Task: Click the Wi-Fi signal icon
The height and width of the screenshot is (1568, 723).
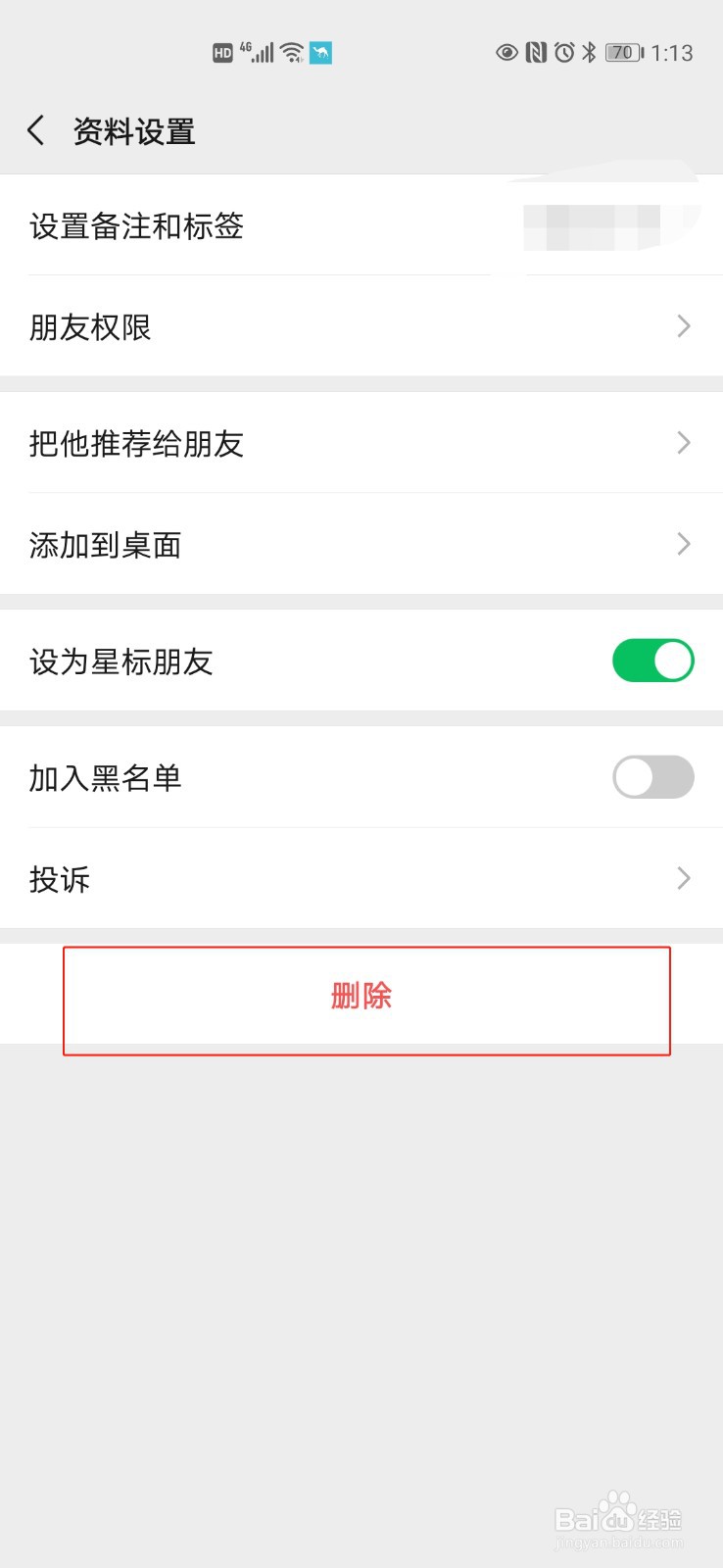Action: click(291, 51)
